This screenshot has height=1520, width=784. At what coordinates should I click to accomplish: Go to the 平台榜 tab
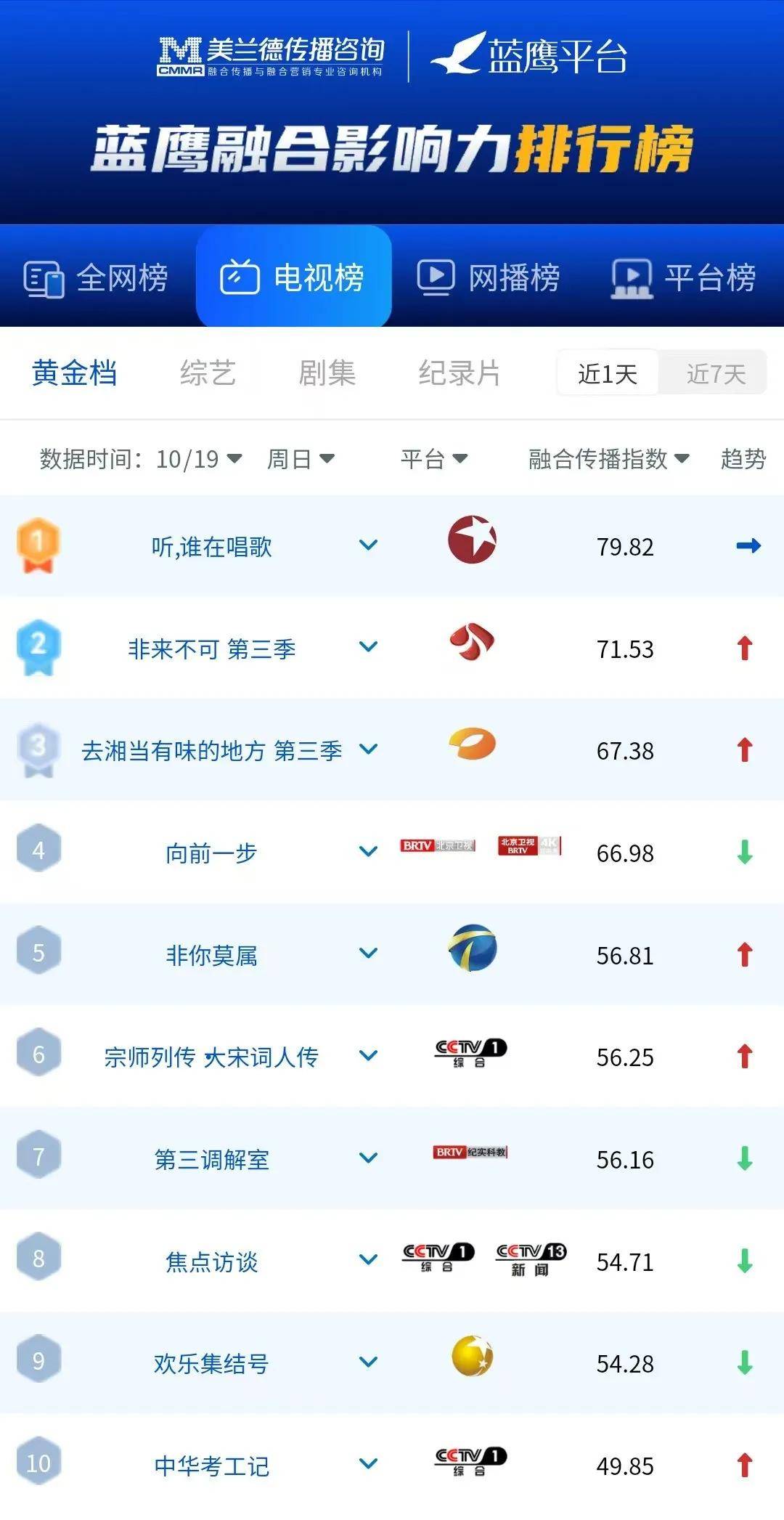pyautogui.click(x=684, y=278)
